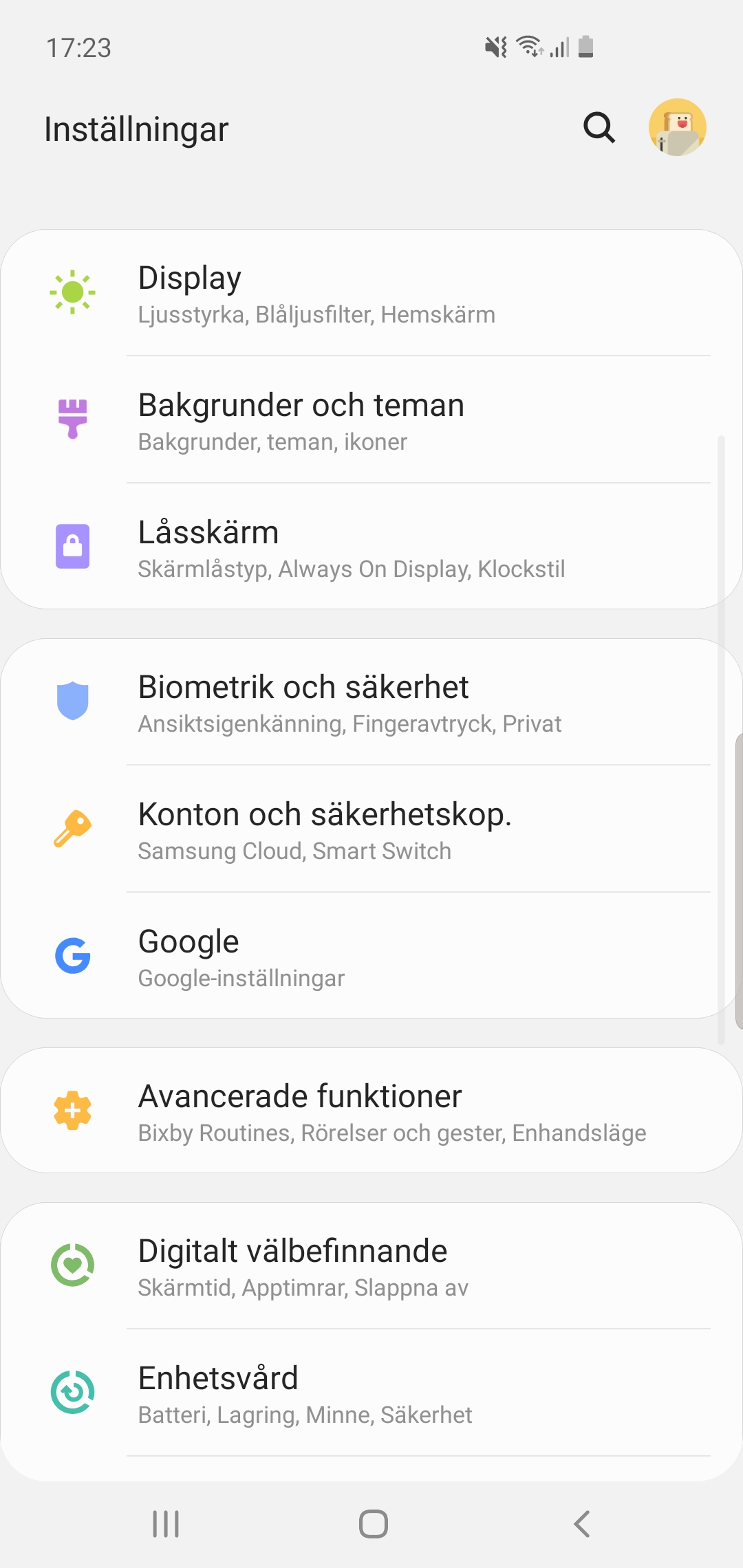Viewport: 743px width, 1568px height.
Task: Open the account profile avatar
Action: [677, 127]
